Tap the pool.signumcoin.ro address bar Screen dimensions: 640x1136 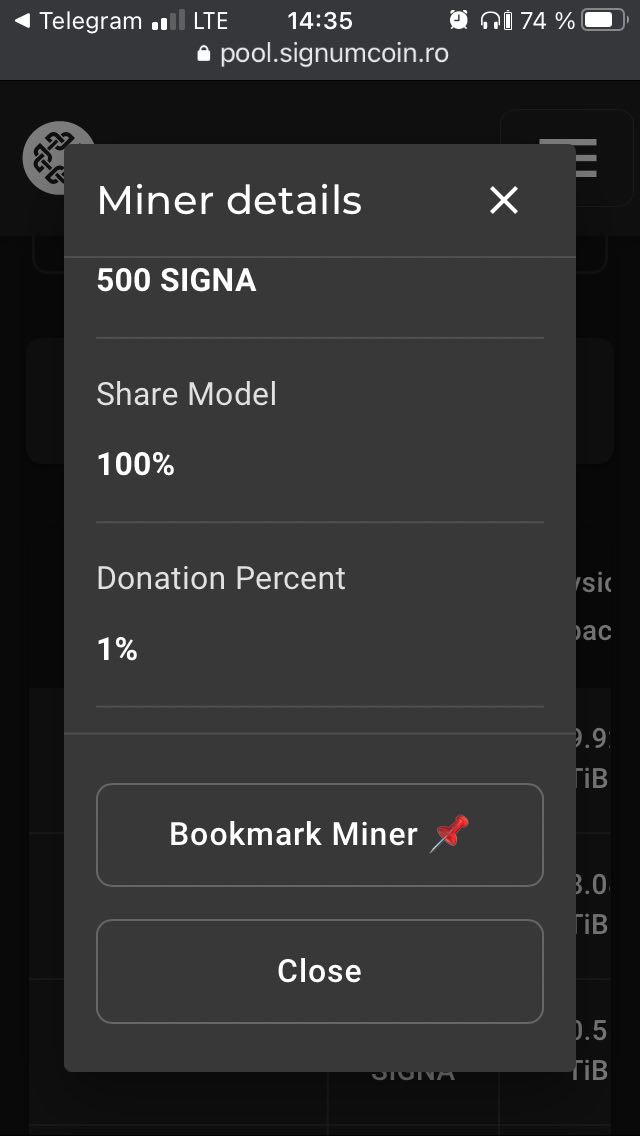pos(322,54)
